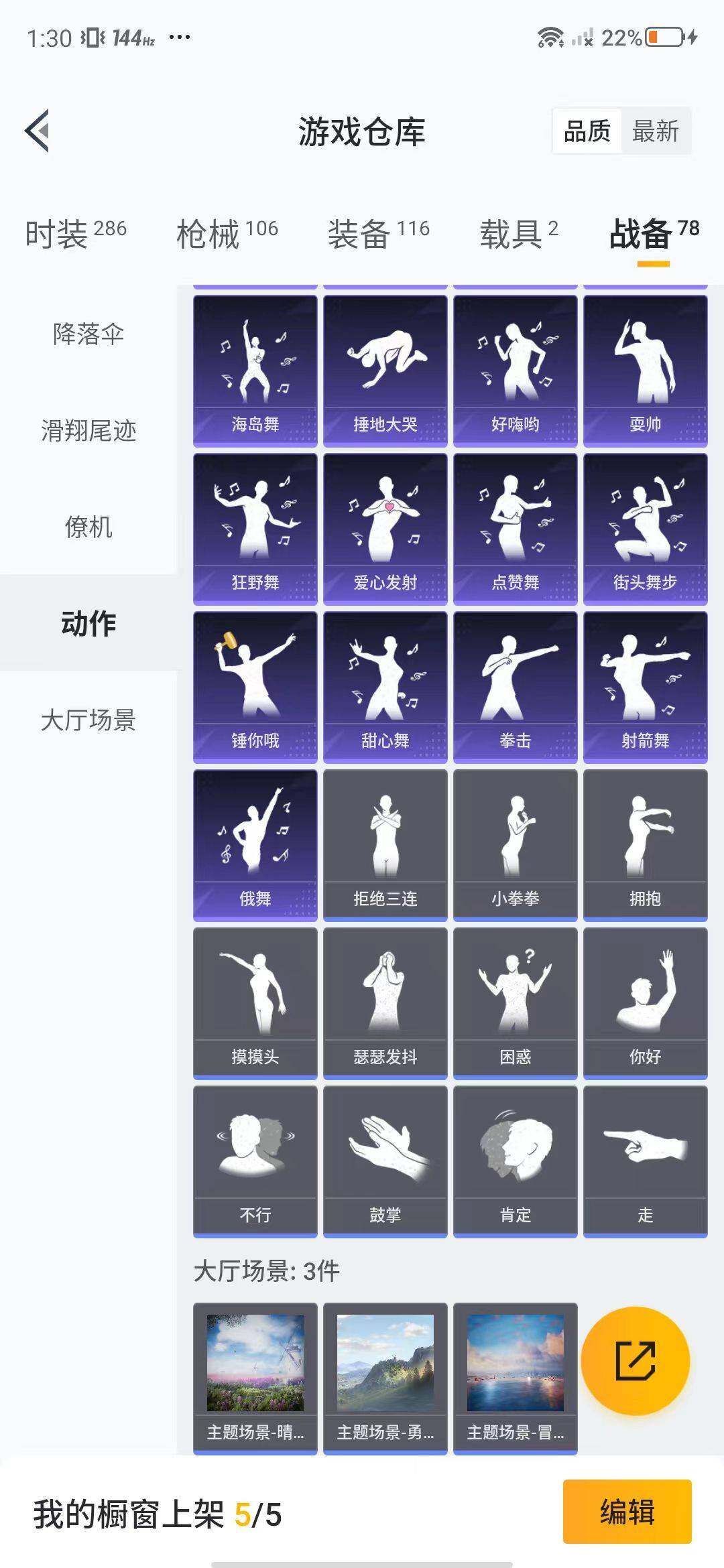Viewport: 724px width, 1568px height.
Task: Open the 锤你哦 emote tile
Action: point(255,687)
